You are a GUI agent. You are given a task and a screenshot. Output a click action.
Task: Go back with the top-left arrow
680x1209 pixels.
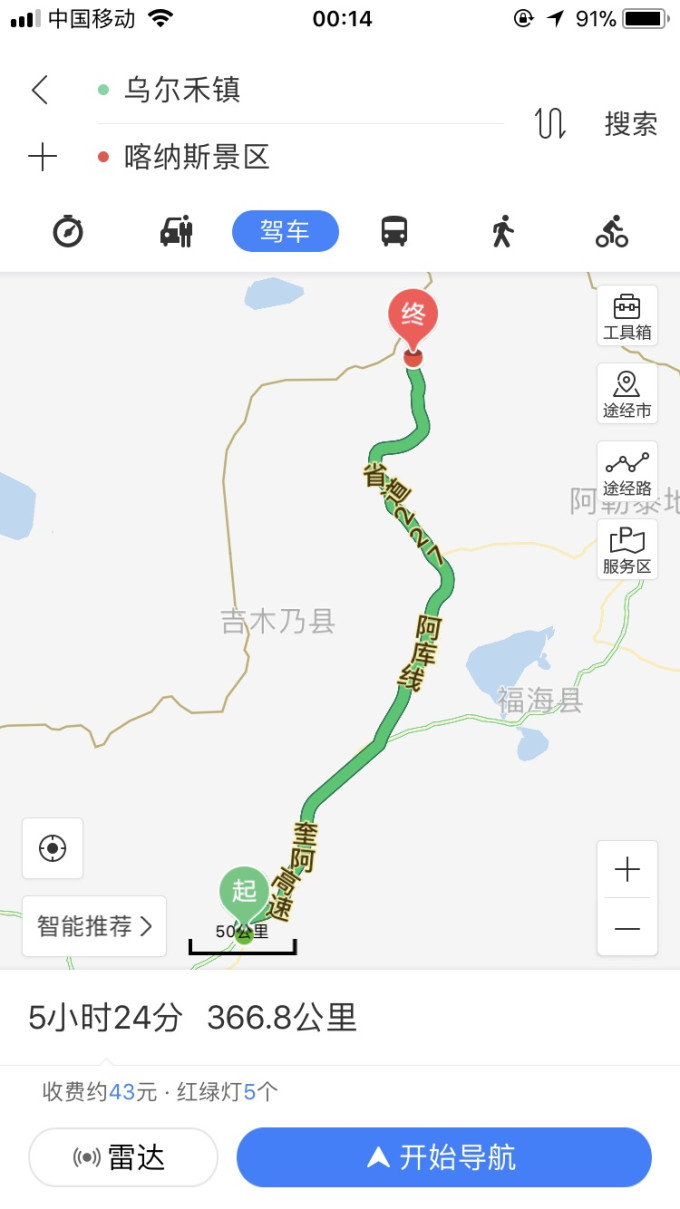coord(40,90)
